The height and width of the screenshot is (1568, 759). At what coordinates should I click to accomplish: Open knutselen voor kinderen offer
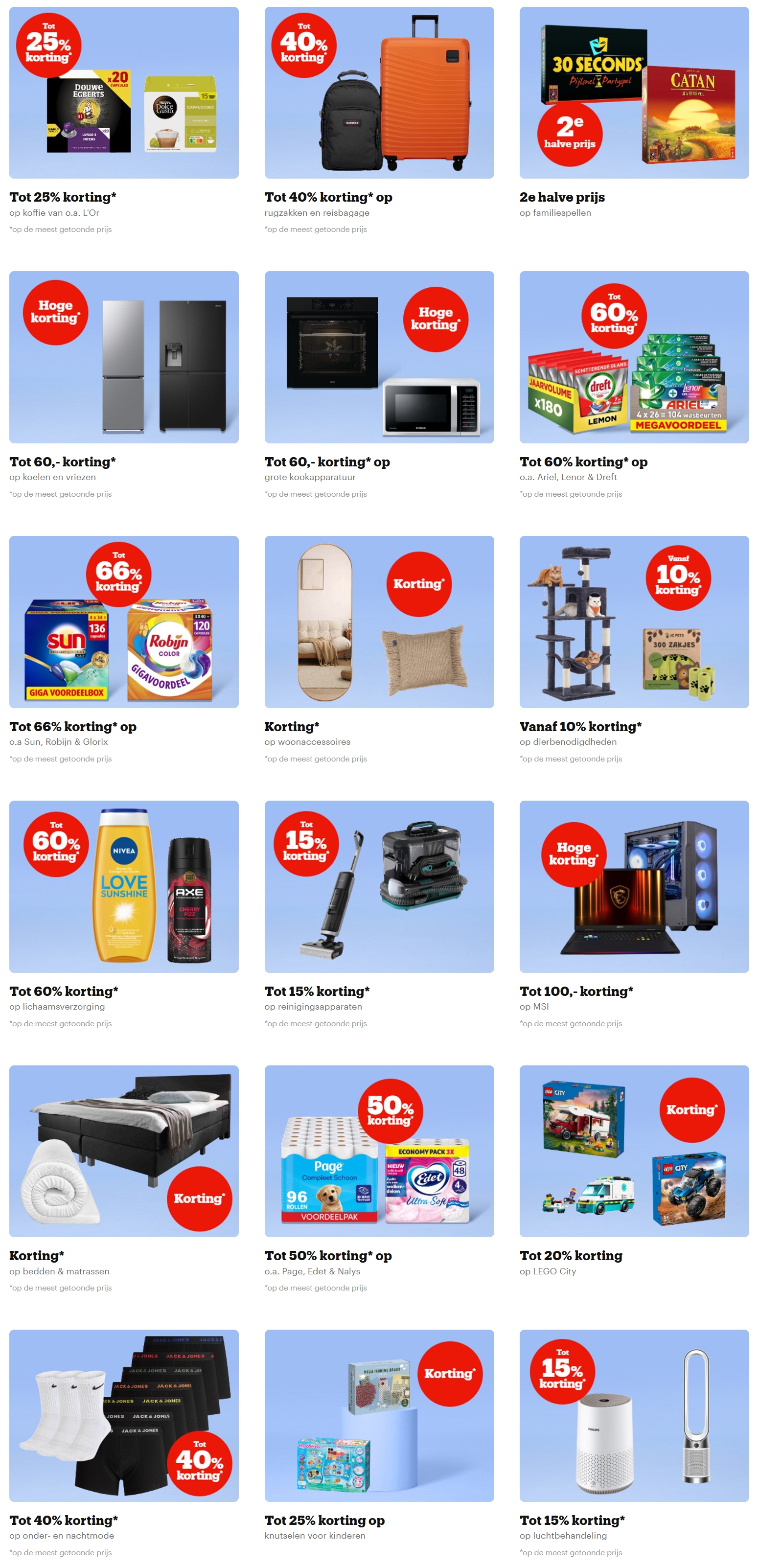point(379,1415)
